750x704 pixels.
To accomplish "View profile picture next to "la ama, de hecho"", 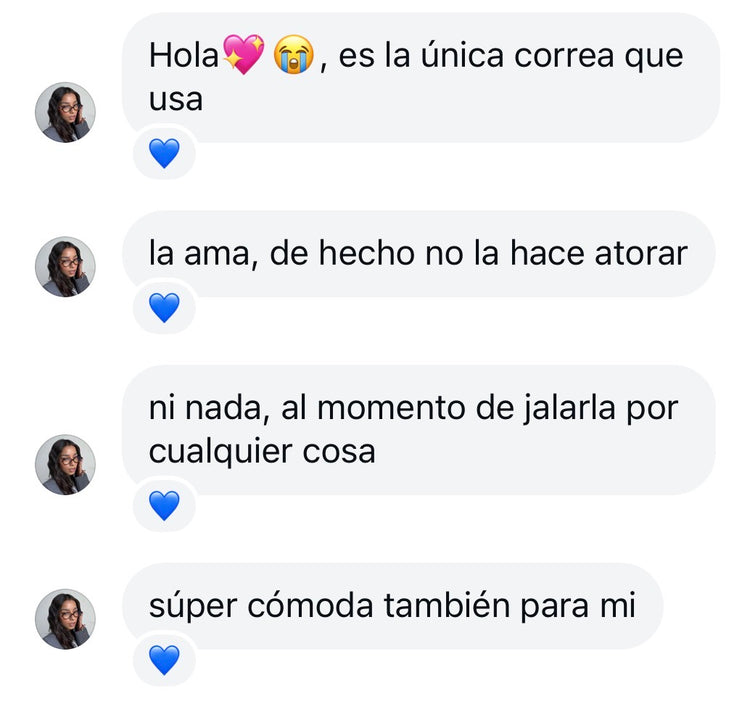I will [x=65, y=266].
